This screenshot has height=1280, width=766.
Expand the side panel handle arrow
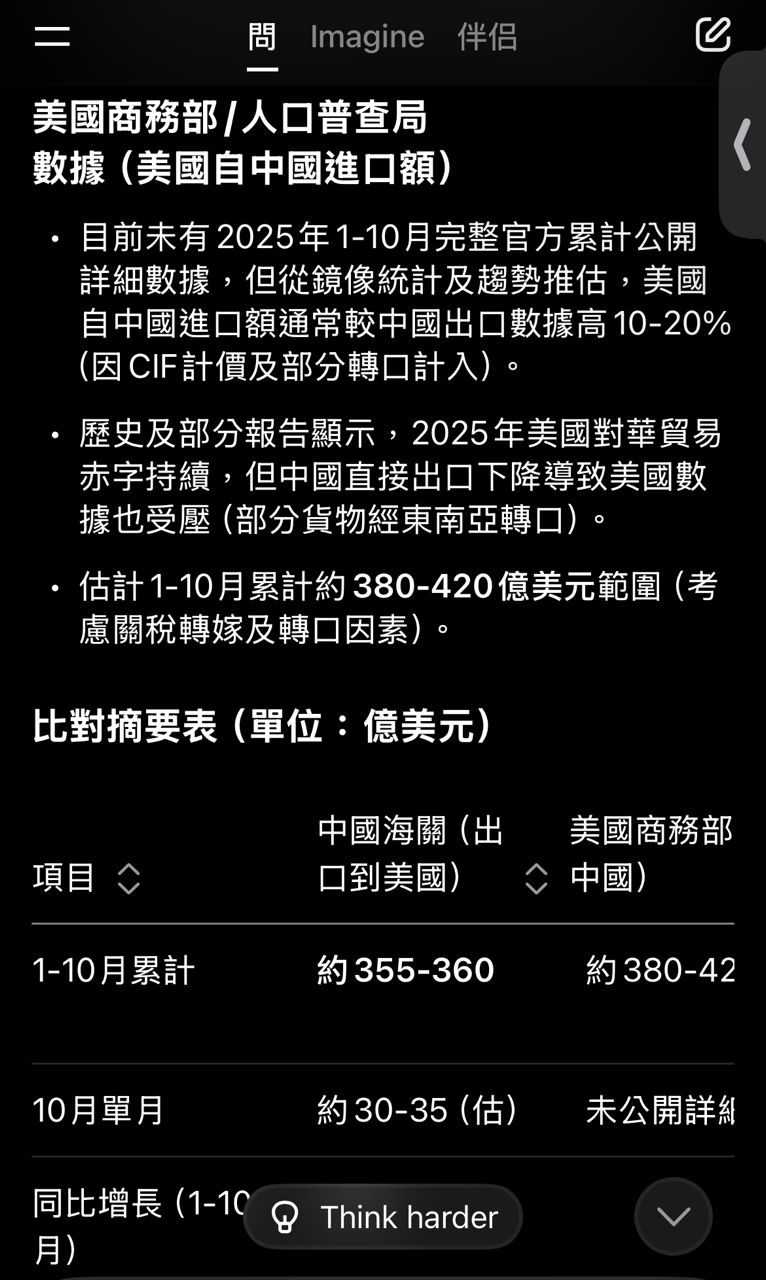[x=742, y=145]
